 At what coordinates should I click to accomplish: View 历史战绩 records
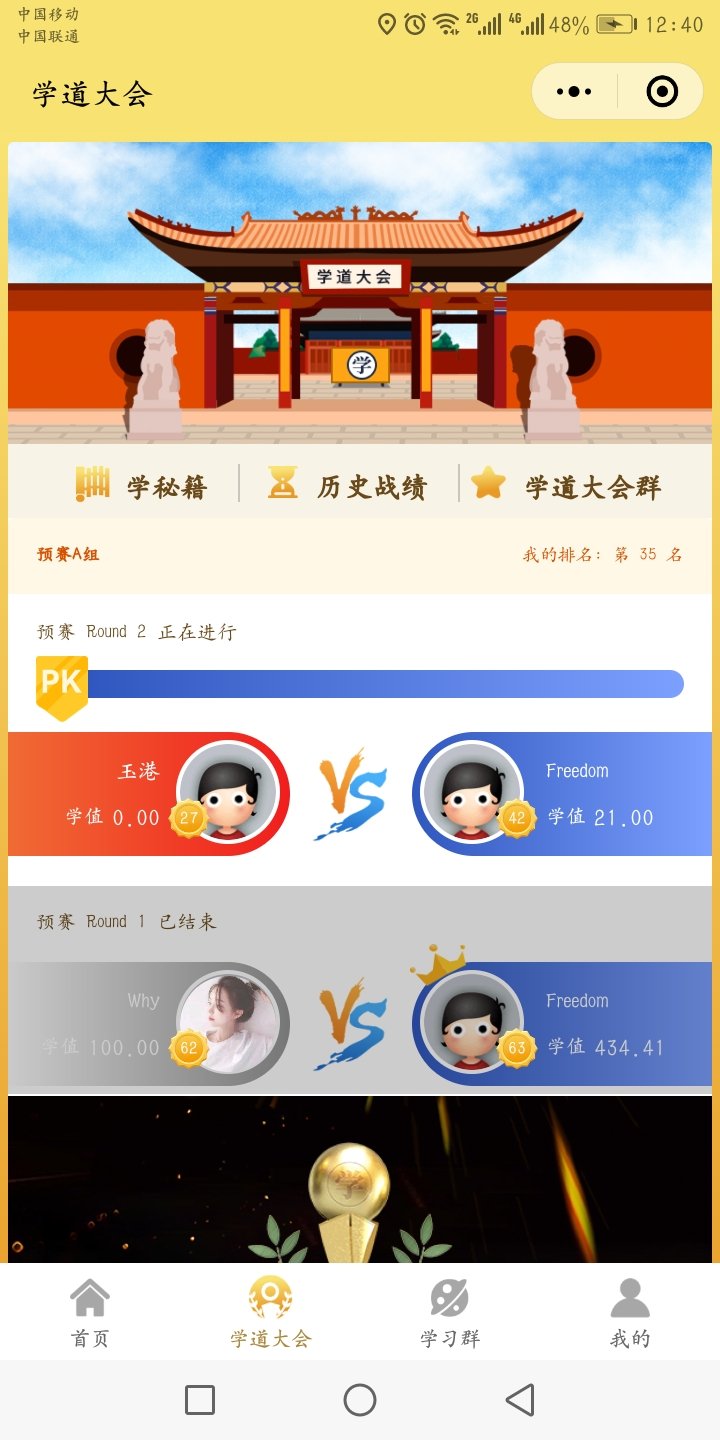[x=348, y=486]
